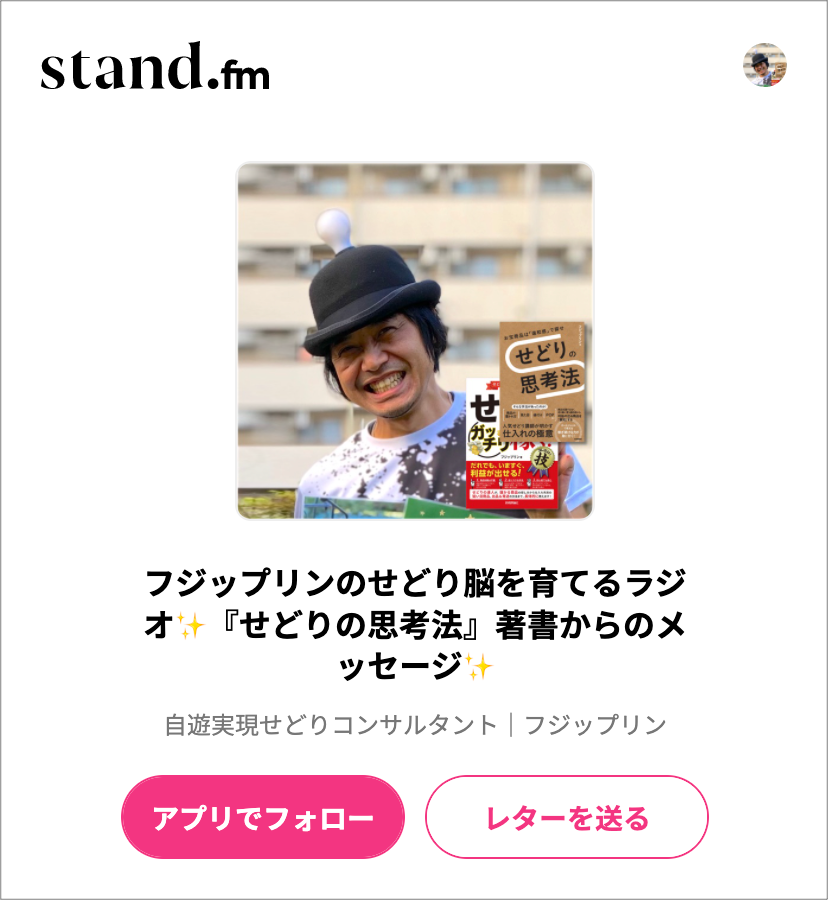Image resolution: width=828 pixels, height=900 pixels.
Task: Open the フジップリン author link
Action: (x=415, y=724)
